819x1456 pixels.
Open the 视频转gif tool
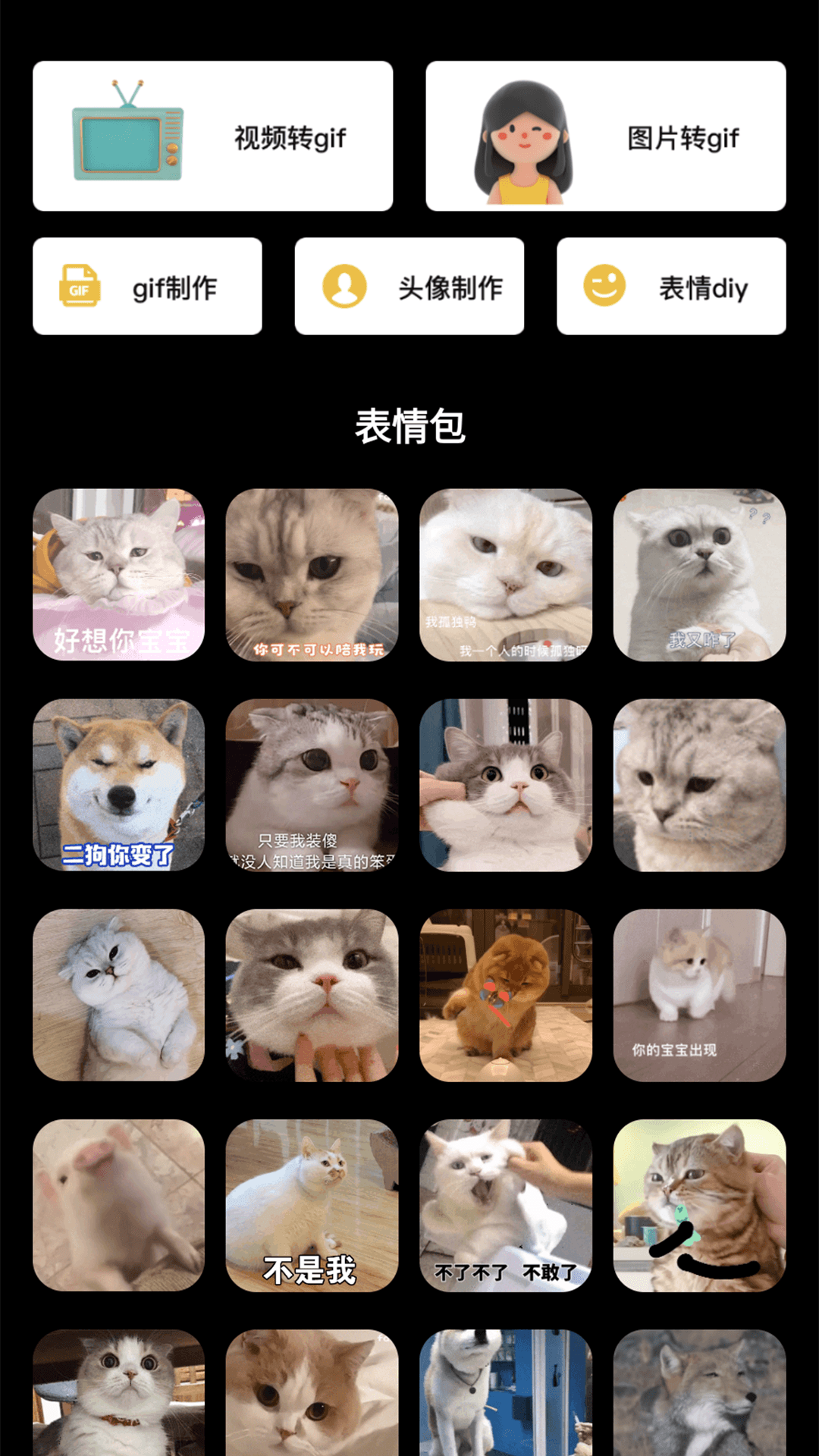click(x=212, y=136)
